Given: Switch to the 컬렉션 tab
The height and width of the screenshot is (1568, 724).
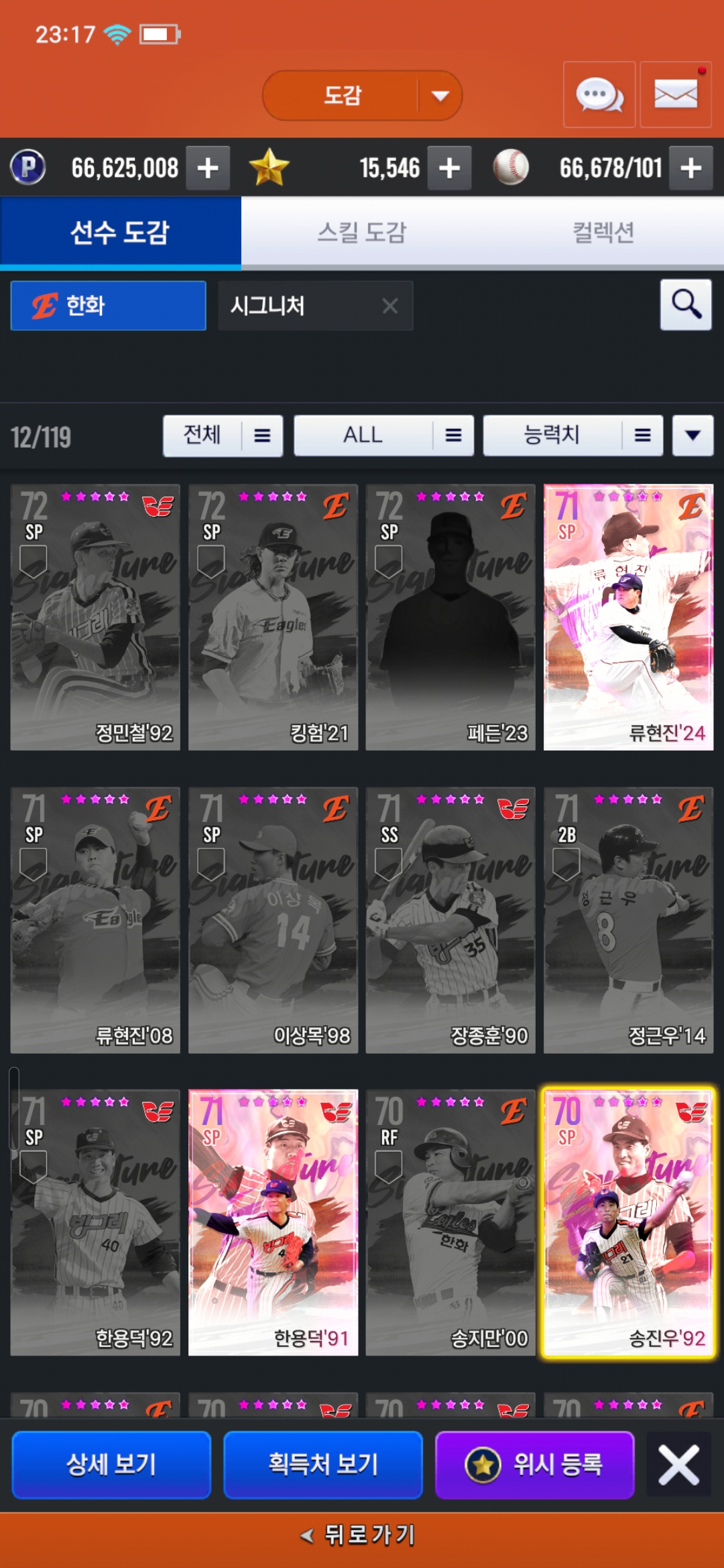Looking at the screenshot, I should 603,233.
